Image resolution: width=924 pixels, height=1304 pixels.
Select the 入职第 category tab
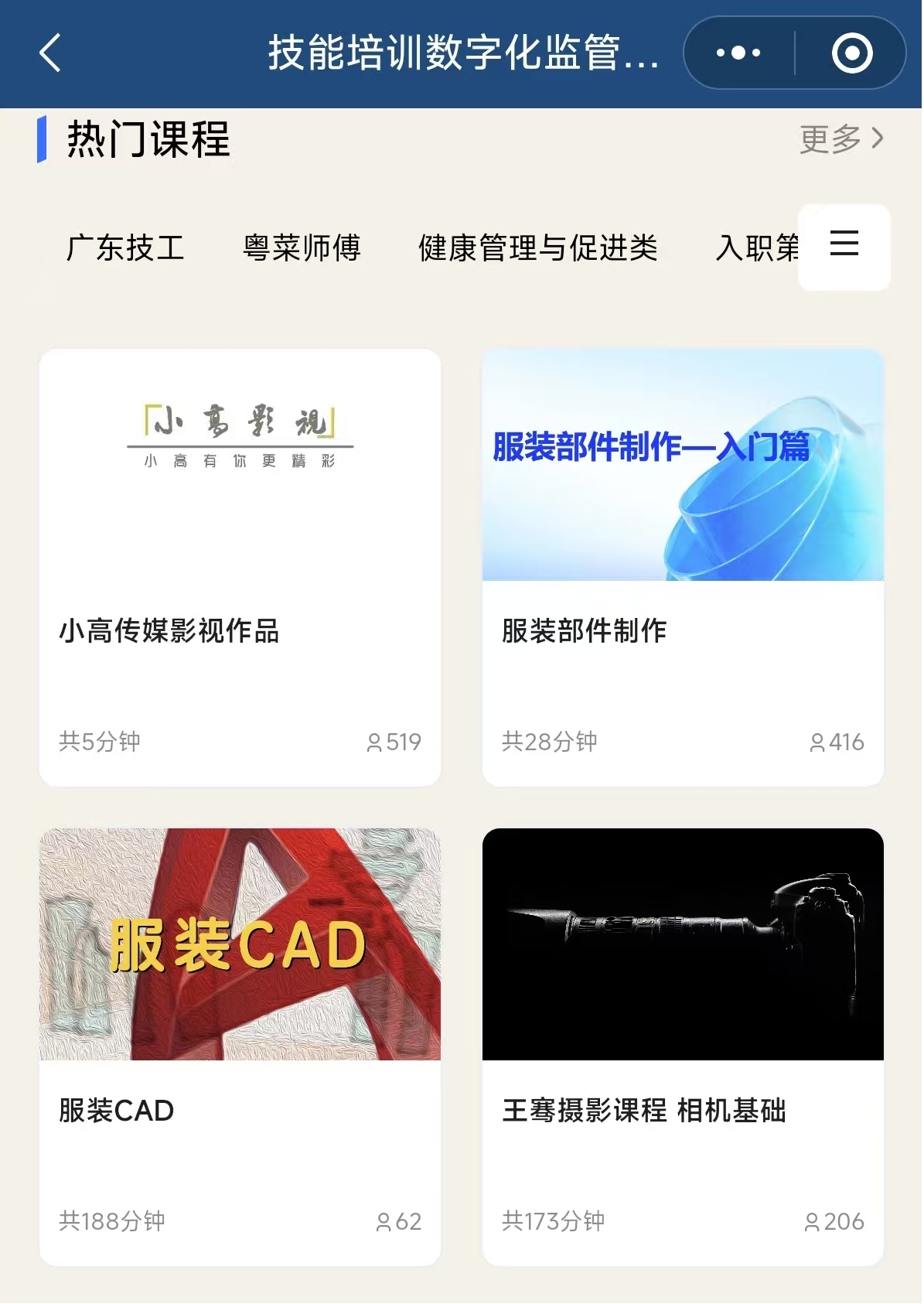(x=756, y=247)
